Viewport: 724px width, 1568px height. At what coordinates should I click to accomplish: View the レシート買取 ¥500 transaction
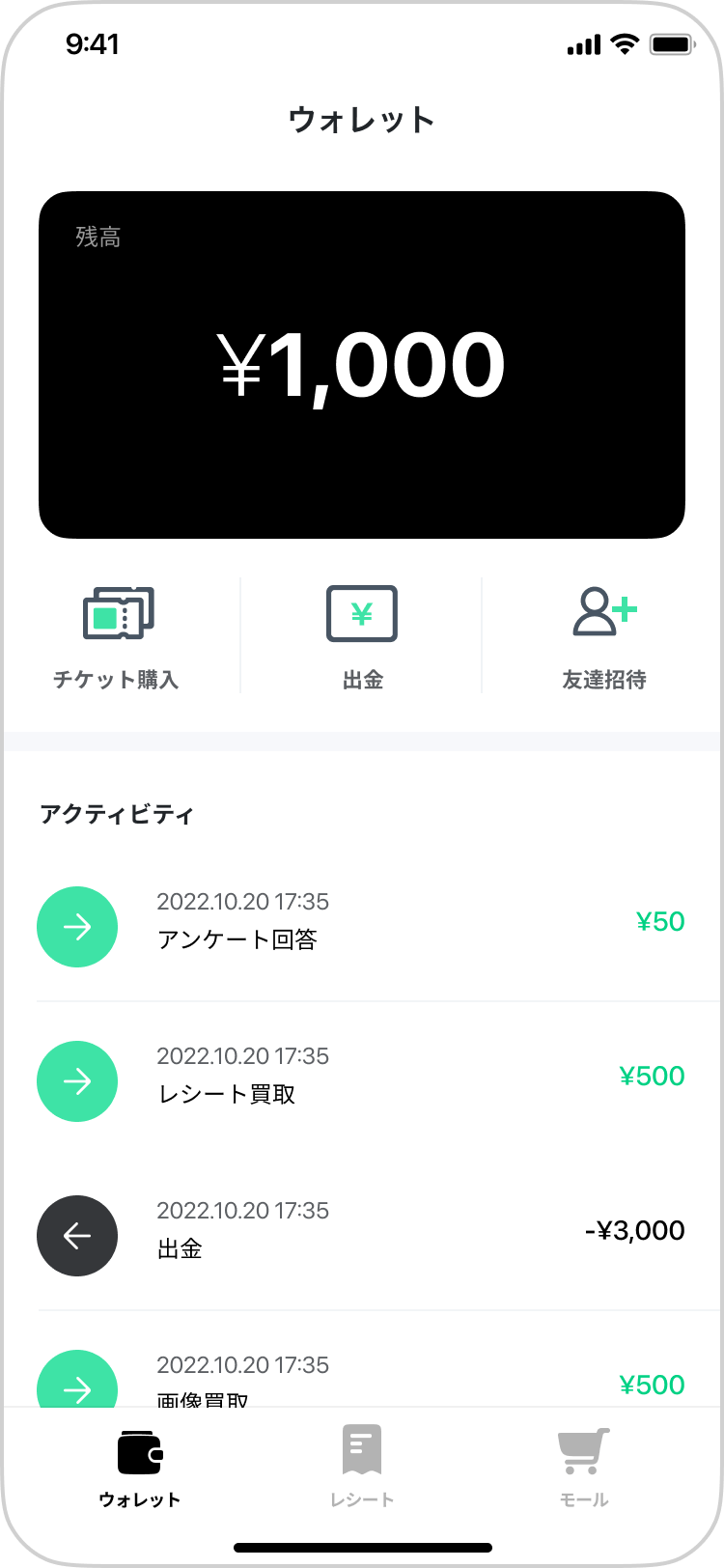point(361,1079)
